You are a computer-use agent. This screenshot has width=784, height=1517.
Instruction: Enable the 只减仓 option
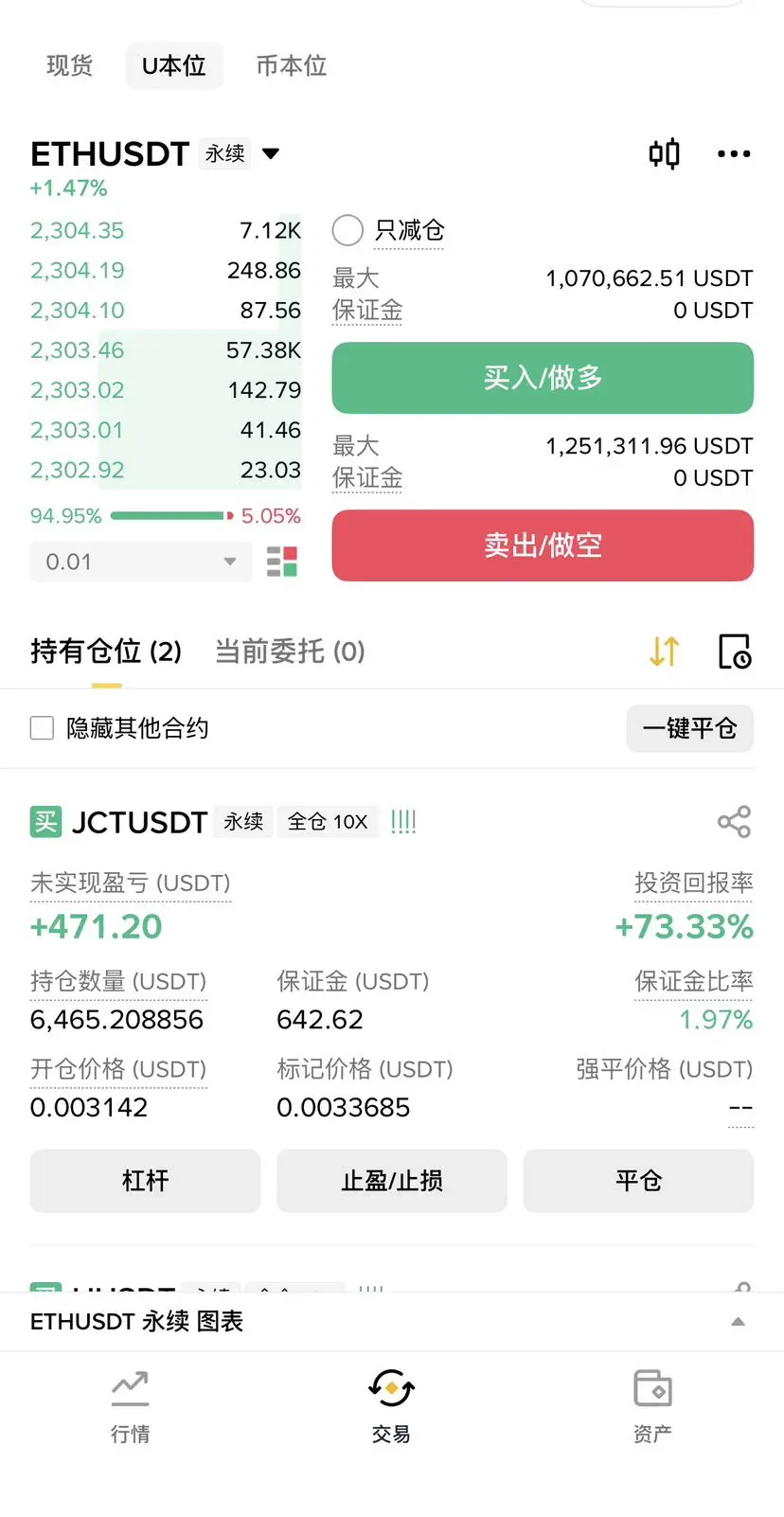(347, 230)
